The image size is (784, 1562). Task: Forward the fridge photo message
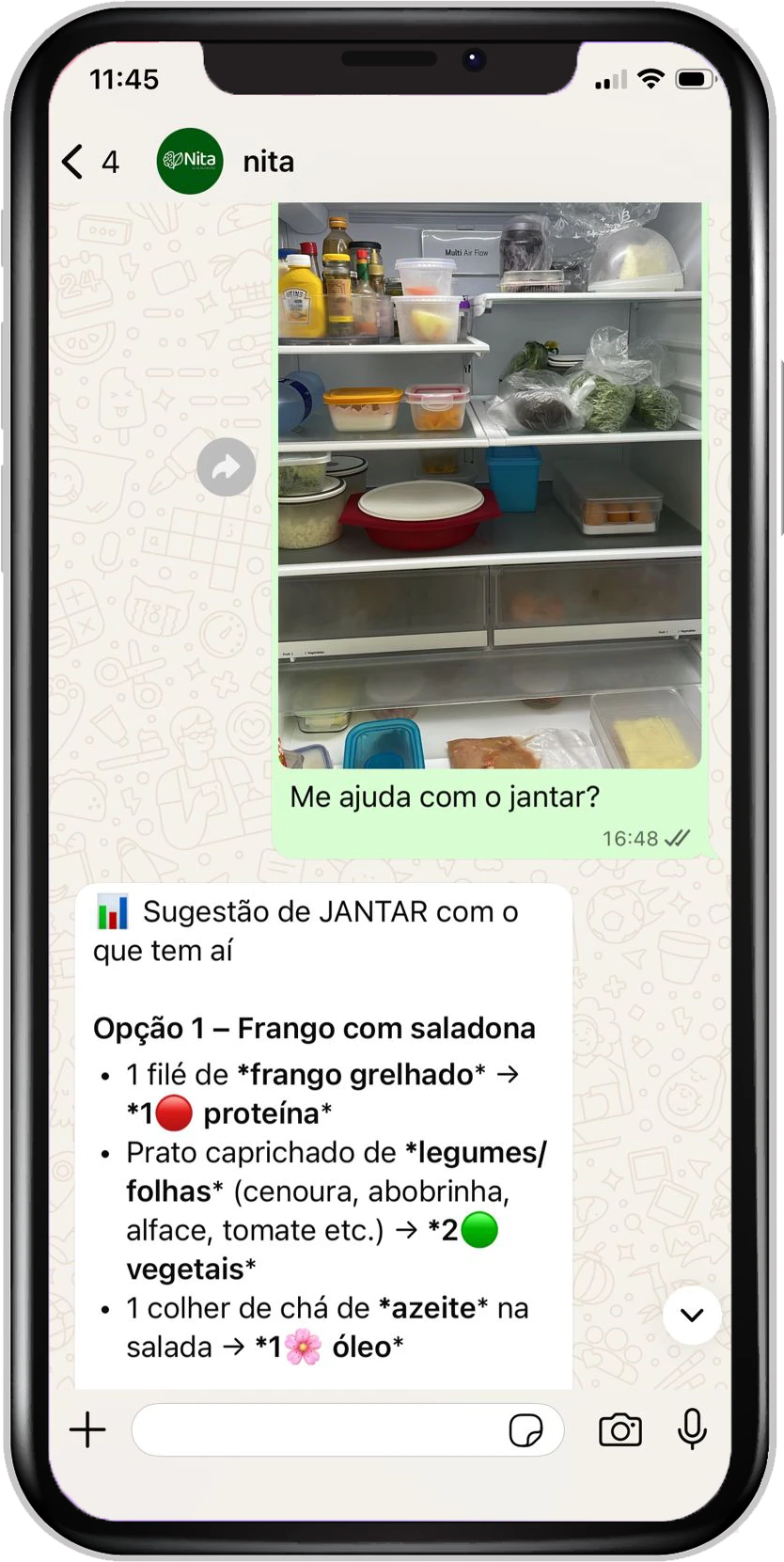tap(226, 466)
